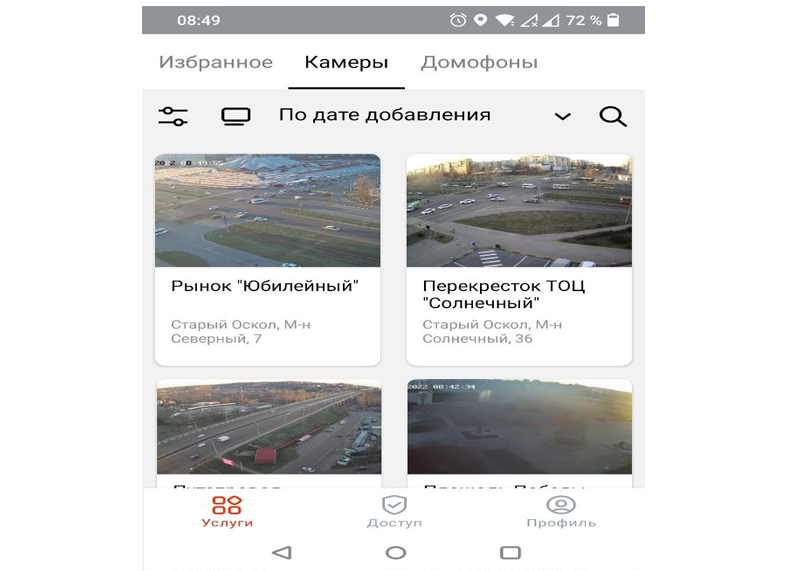Open the Профиль section
This screenshot has width=787, height=571.
[x=561, y=511]
